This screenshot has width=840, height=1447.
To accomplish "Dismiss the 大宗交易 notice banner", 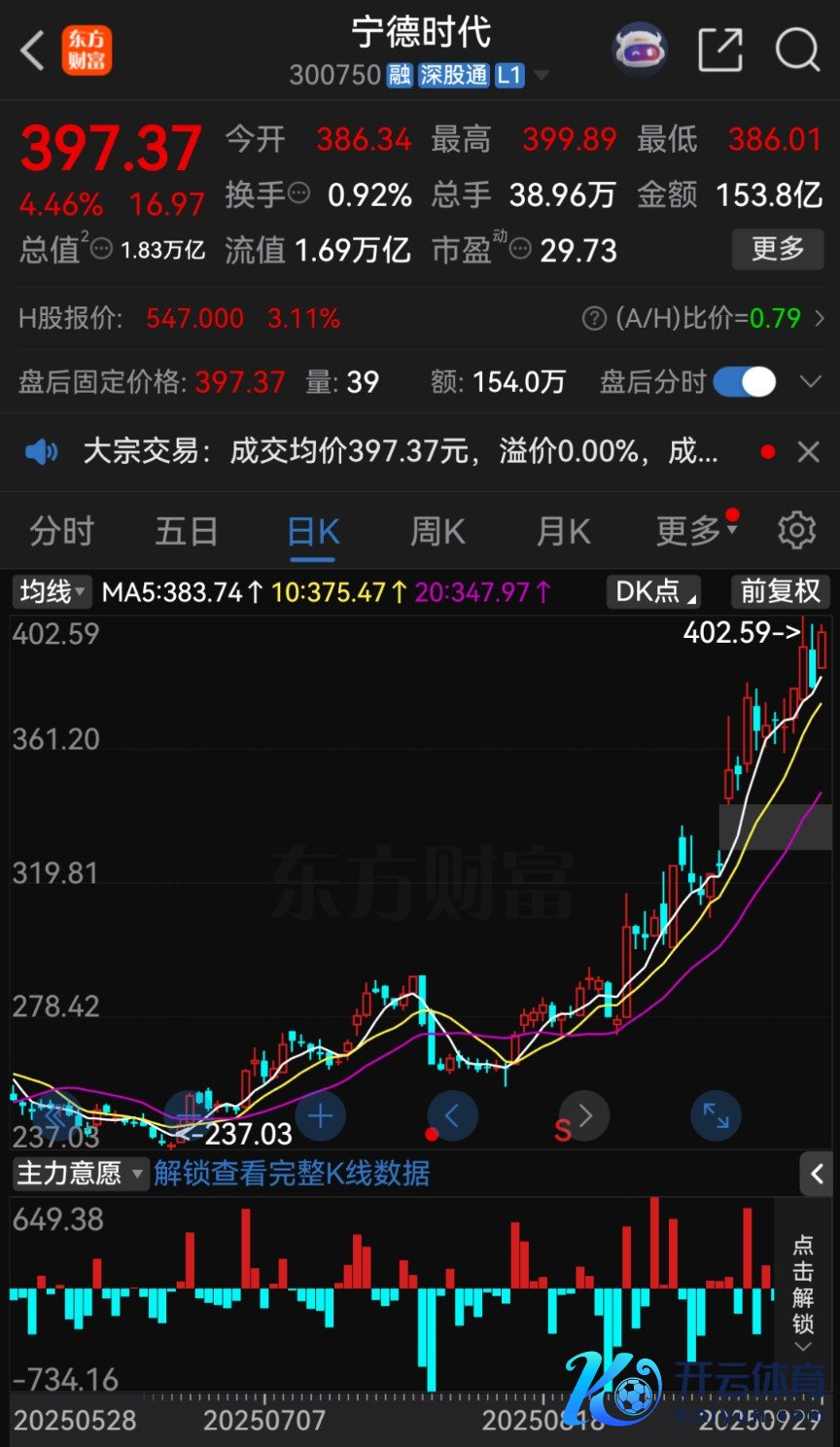I will 808,451.
